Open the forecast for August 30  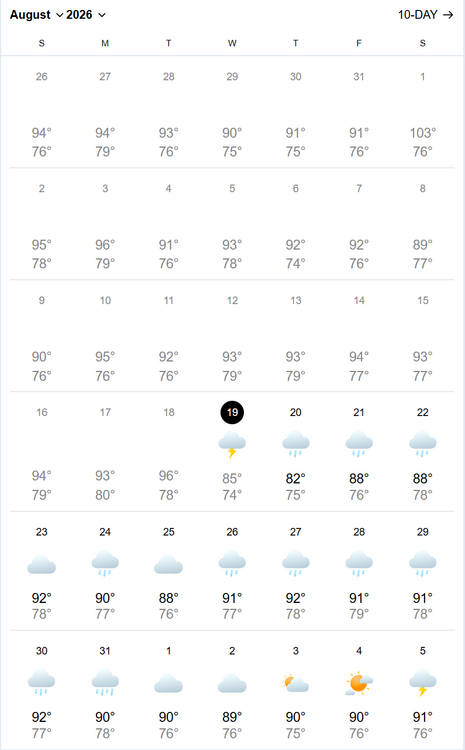click(42, 690)
